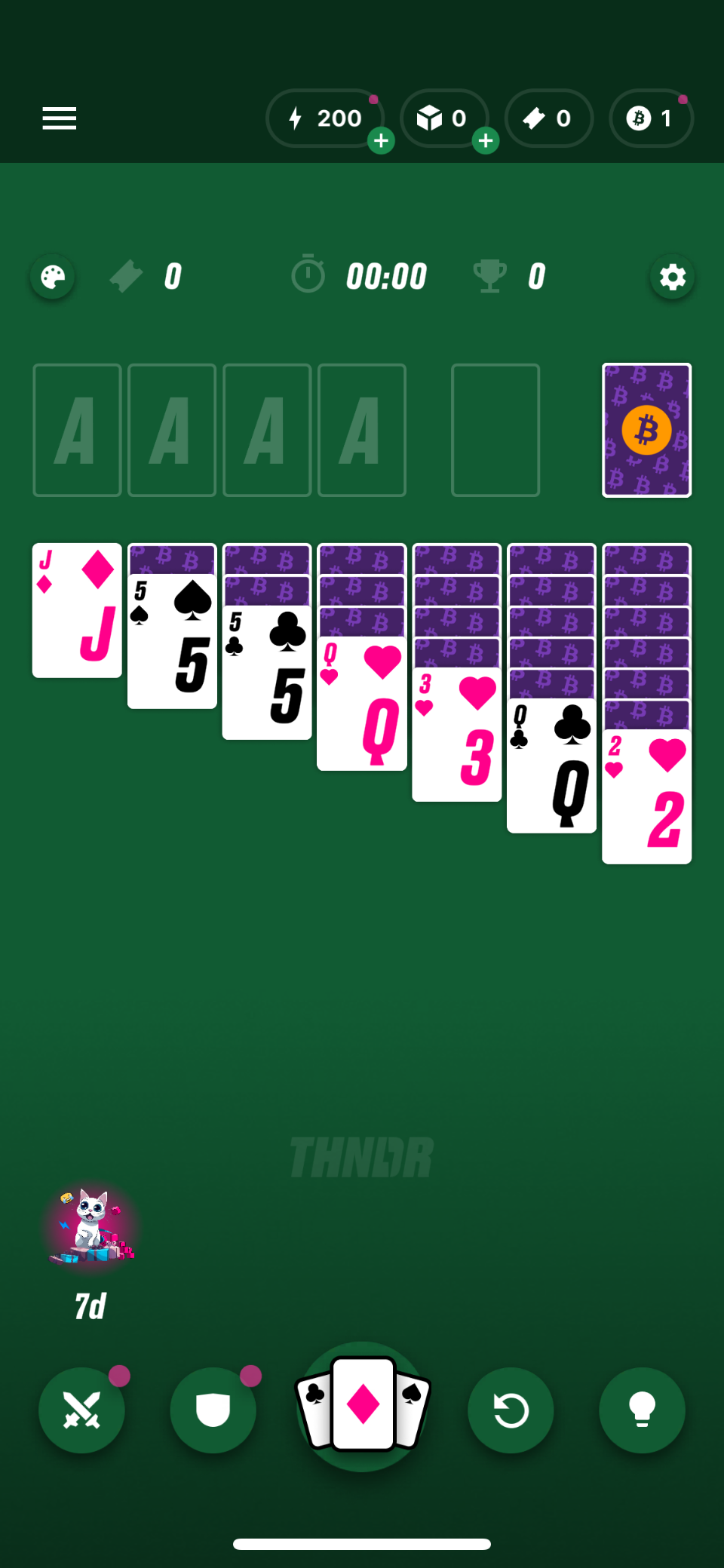Draw a card from the stock pile
The width and height of the screenshot is (724, 1568).
pyautogui.click(x=646, y=430)
